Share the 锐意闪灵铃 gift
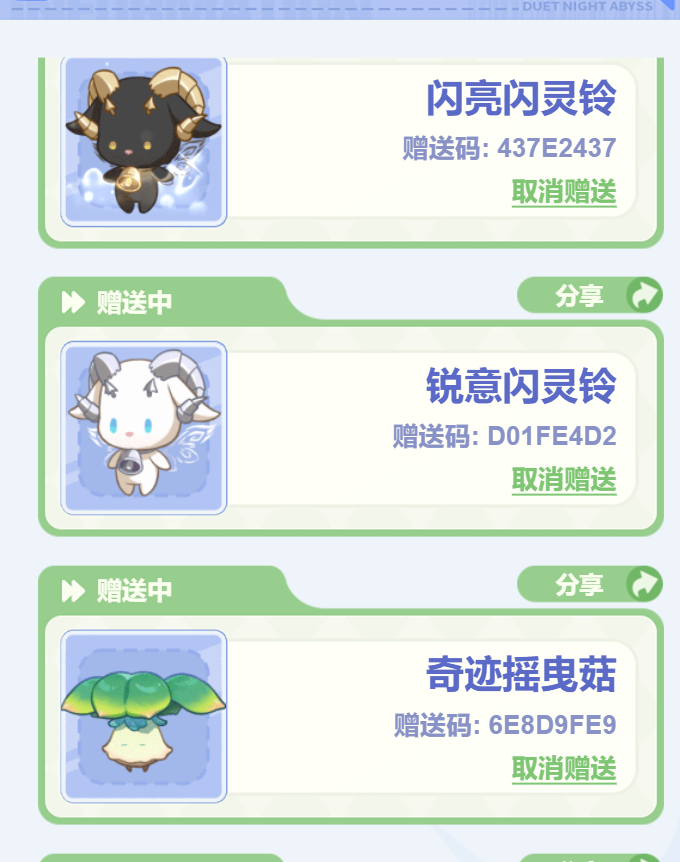 [589, 295]
